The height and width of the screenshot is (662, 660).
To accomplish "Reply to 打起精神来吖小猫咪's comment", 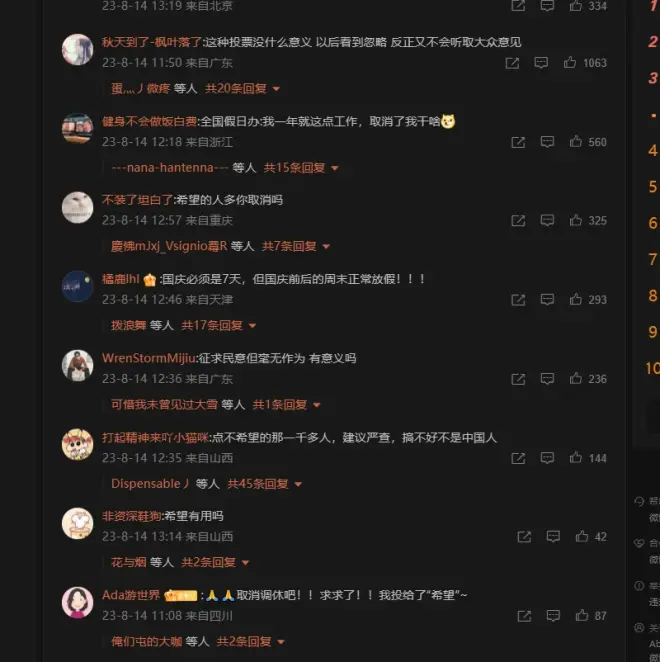I will point(546,458).
